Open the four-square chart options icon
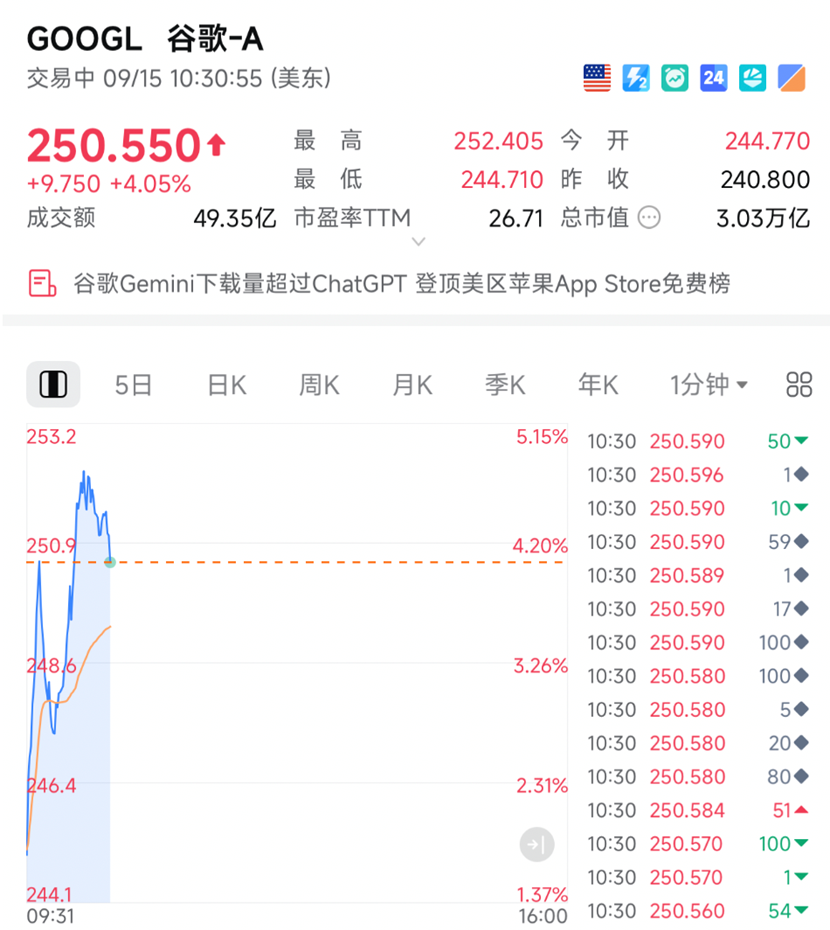Image resolution: width=830 pixels, height=930 pixels. click(x=799, y=385)
